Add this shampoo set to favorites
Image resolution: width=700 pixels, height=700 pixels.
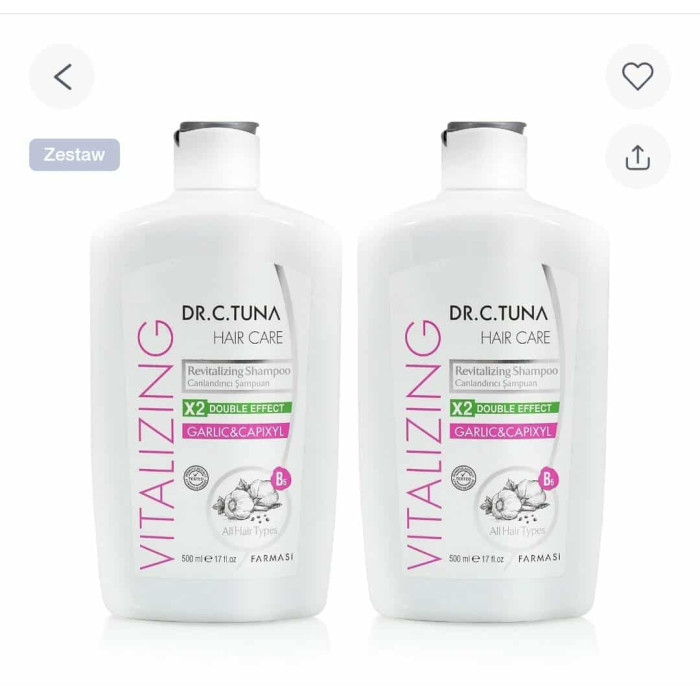pos(637,76)
